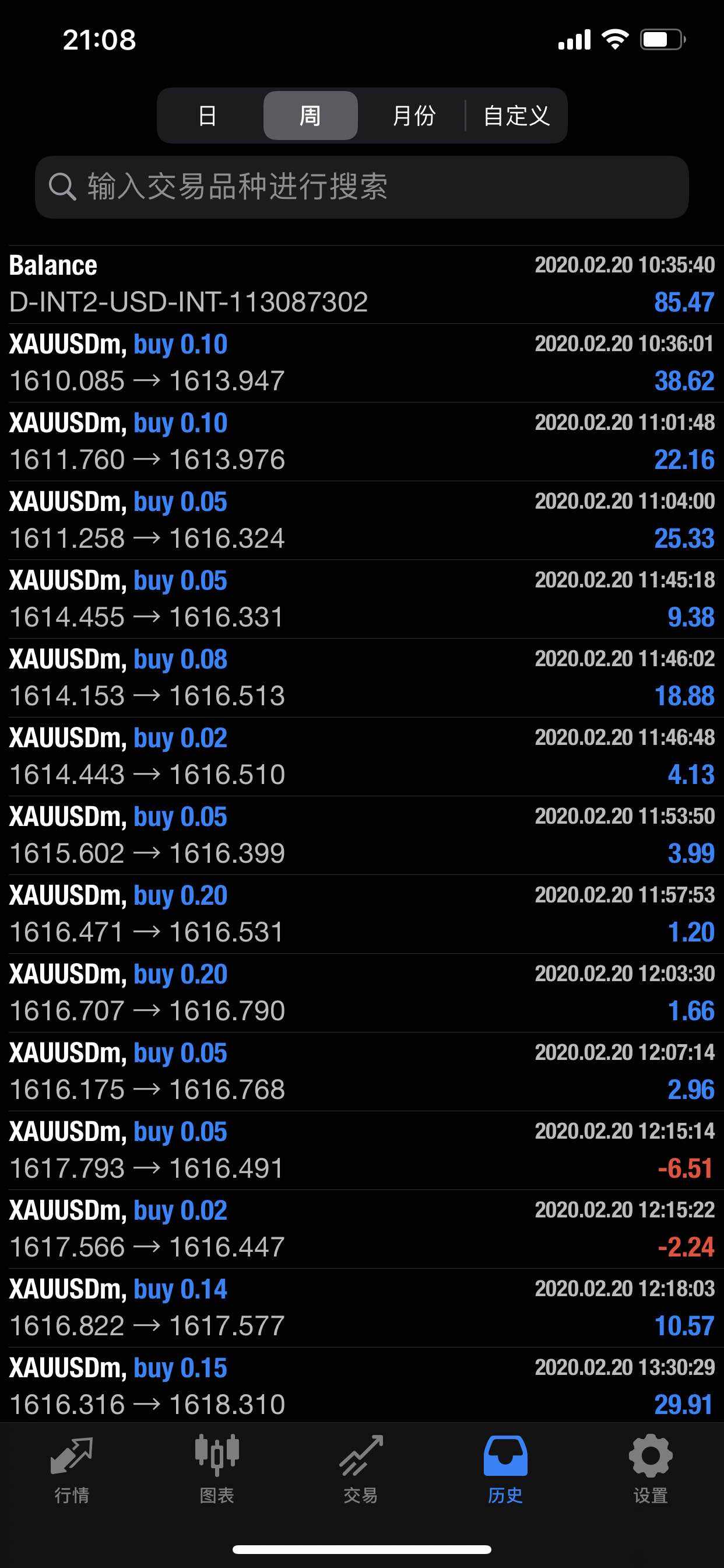Tap the symbol search field
Image resolution: width=724 pixels, height=1568 pixels.
361,187
